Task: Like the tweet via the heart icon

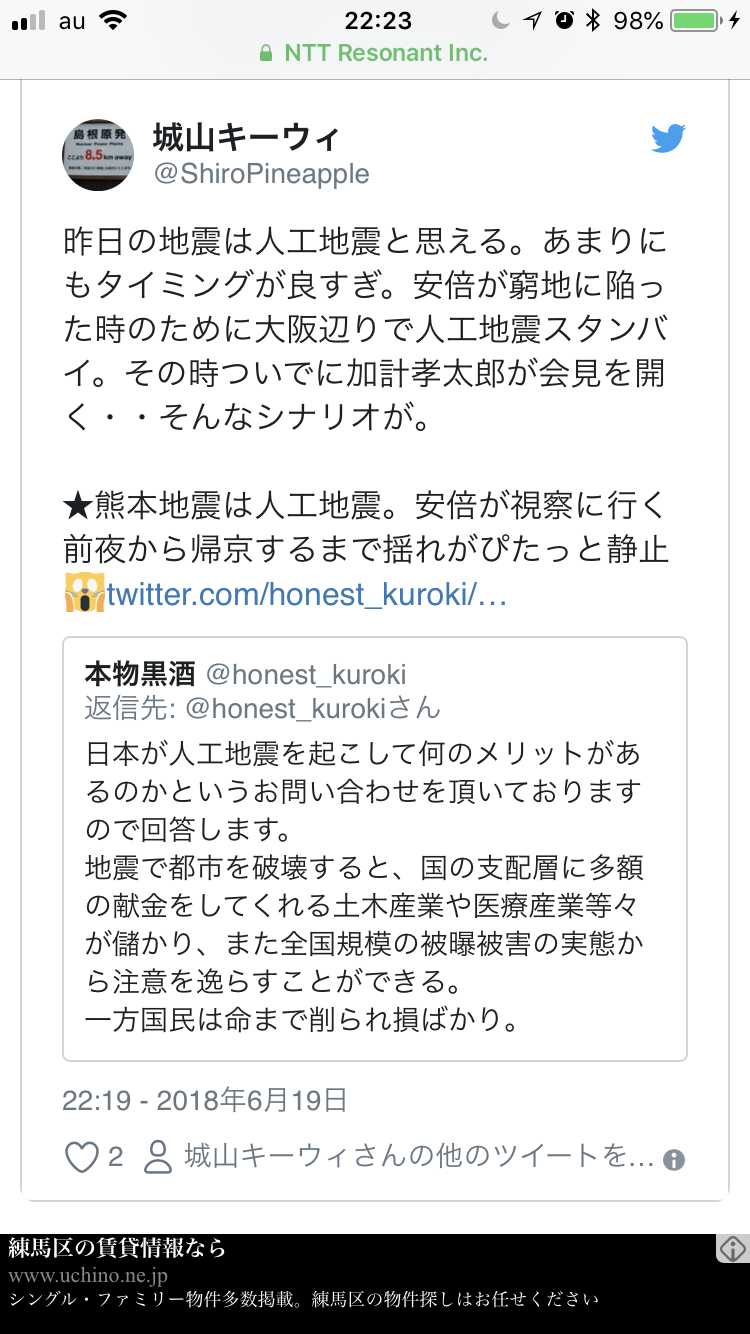Action: coord(80,1158)
